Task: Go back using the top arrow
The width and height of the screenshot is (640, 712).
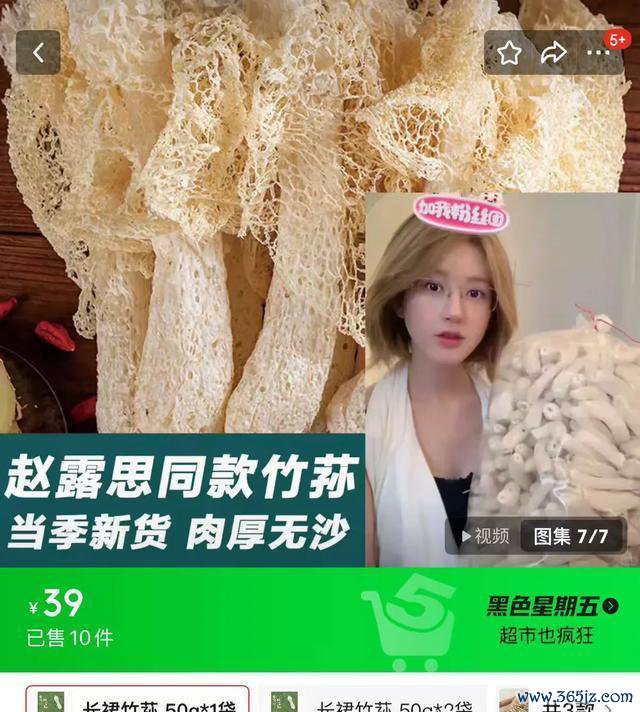Action: [38, 52]
